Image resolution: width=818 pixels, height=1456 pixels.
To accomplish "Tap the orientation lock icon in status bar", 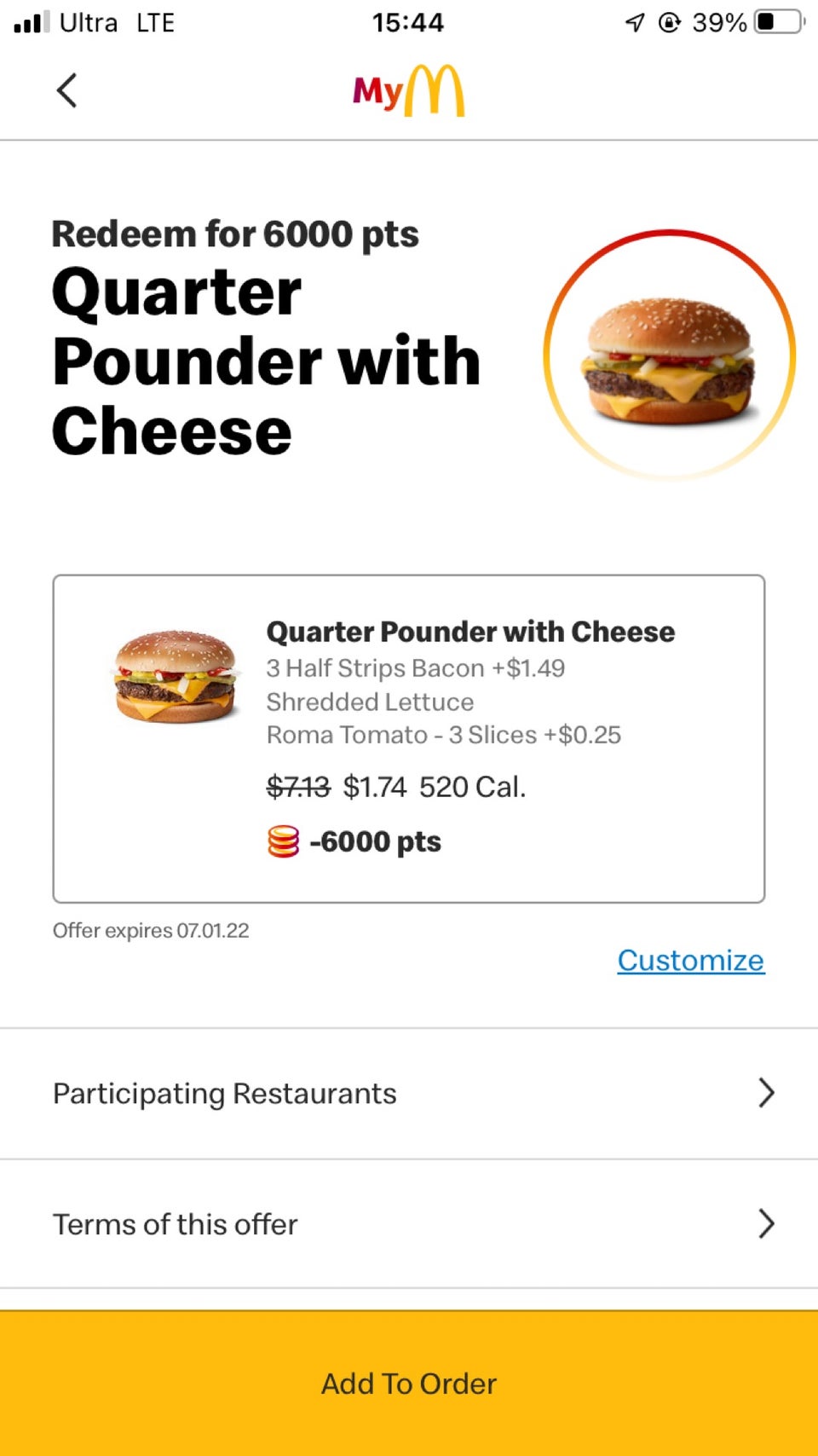I will click(x=670, y=22).
